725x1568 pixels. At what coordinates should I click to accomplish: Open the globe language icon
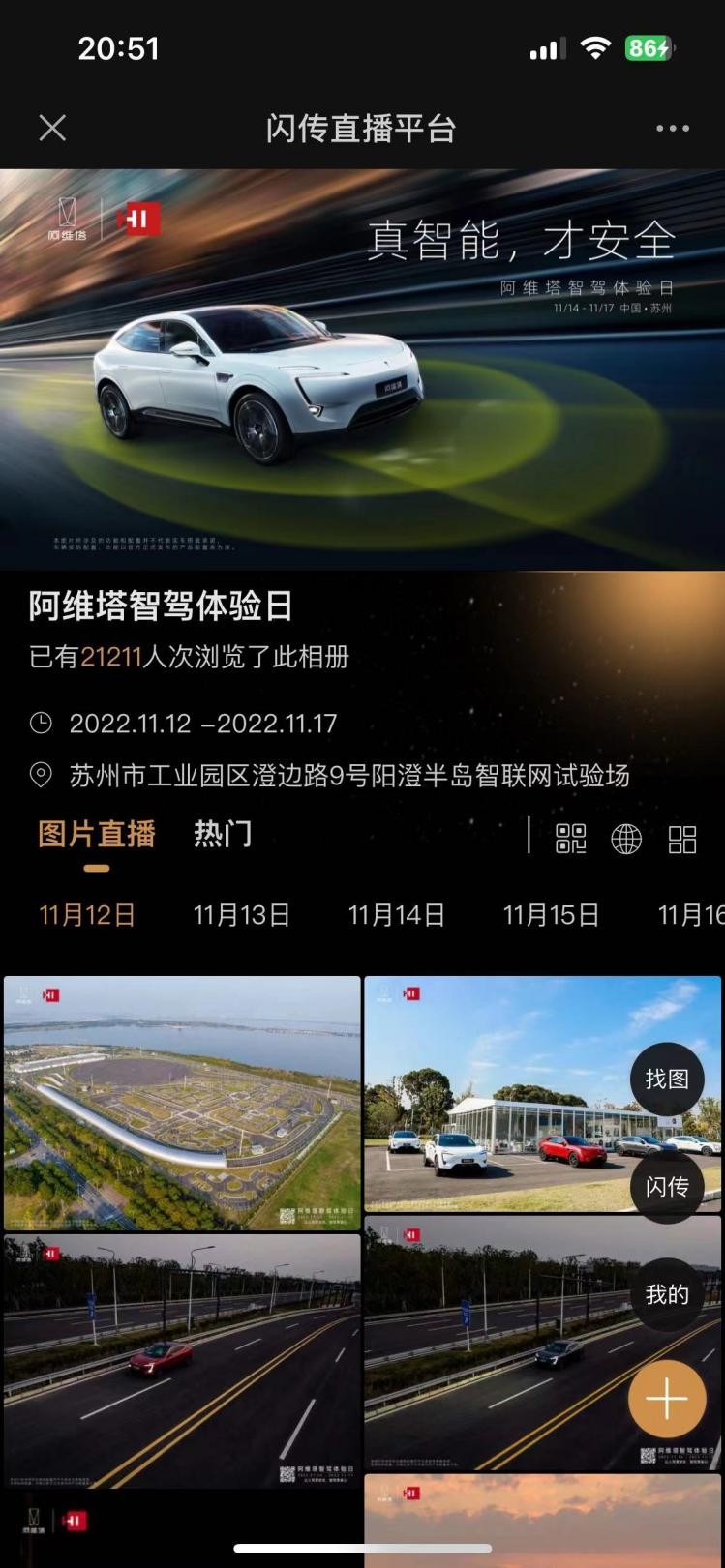(x=626, y=838)
